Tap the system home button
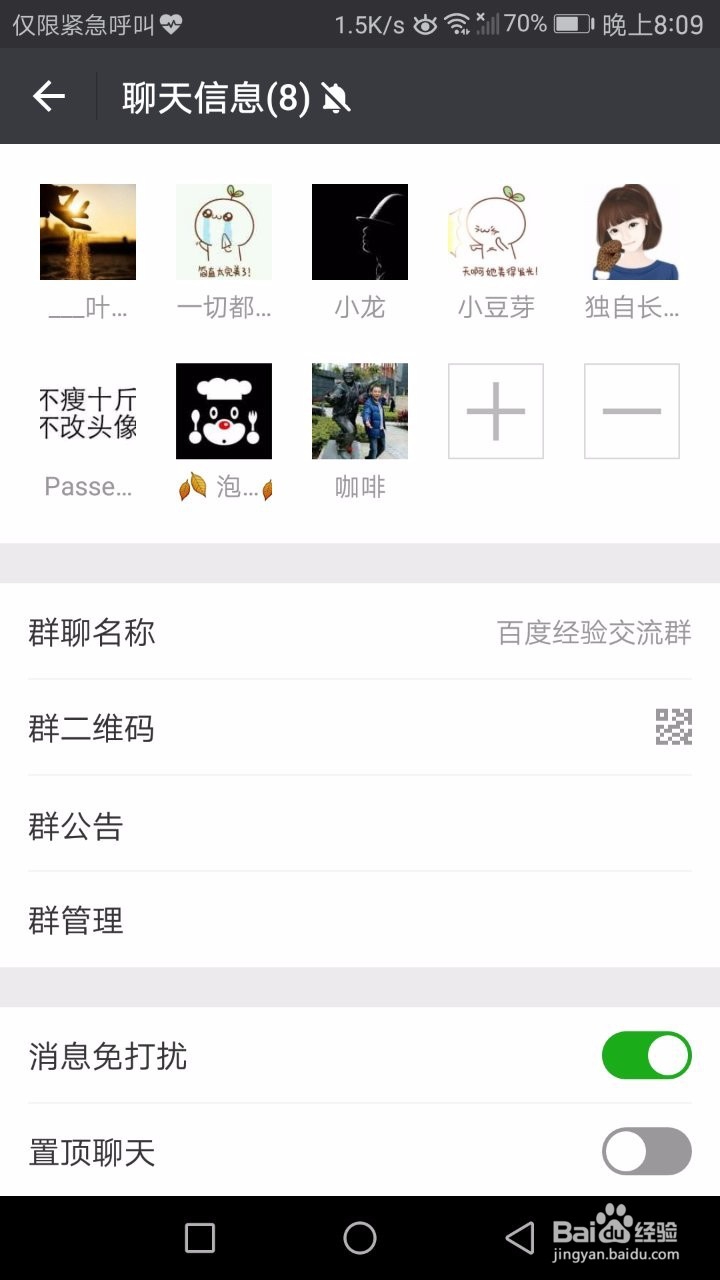 [360, 1238]
